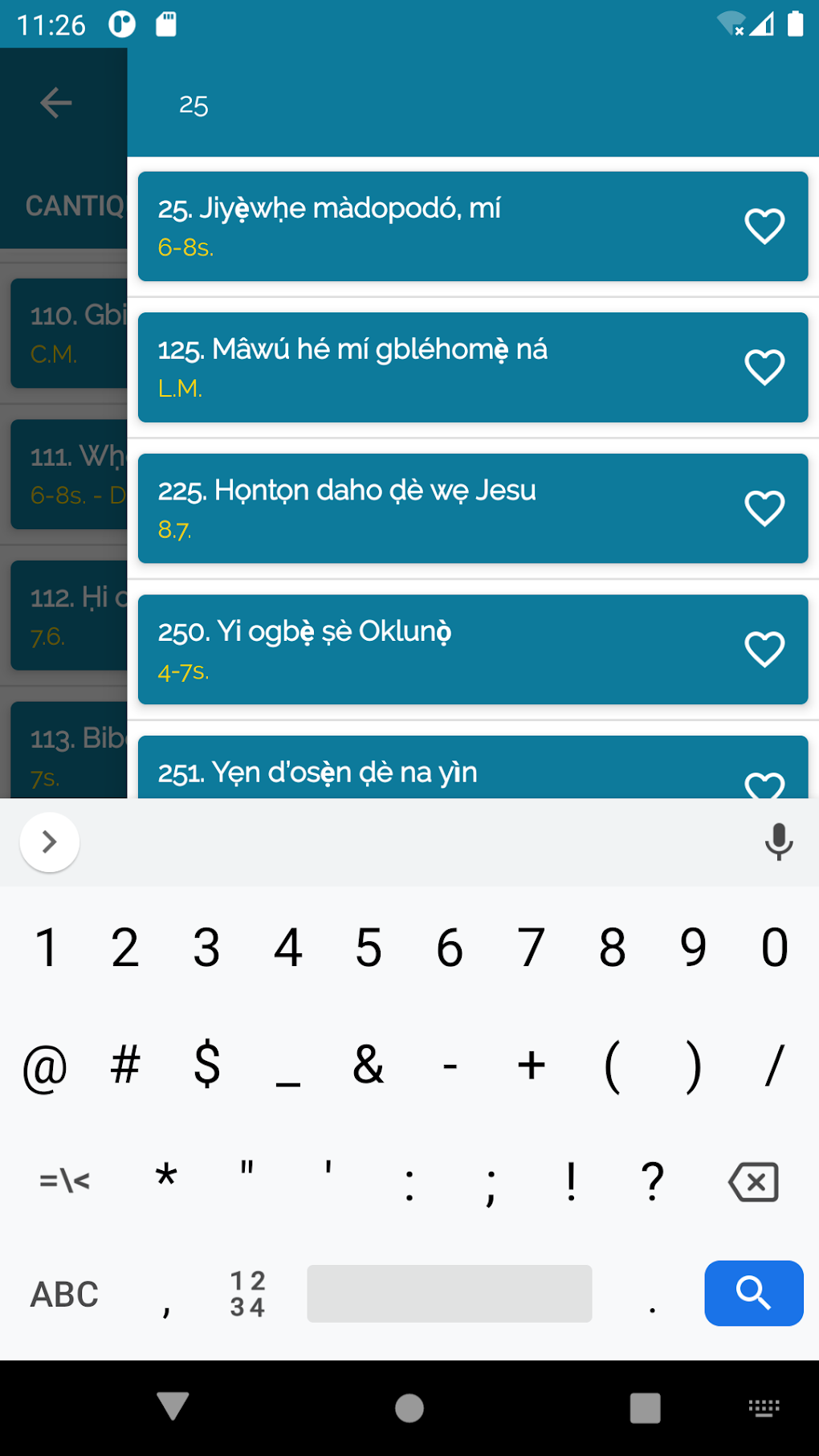Submit the search with the keyboard search key
Viewport: 819px width, 1456px height.
point(753,1293)
